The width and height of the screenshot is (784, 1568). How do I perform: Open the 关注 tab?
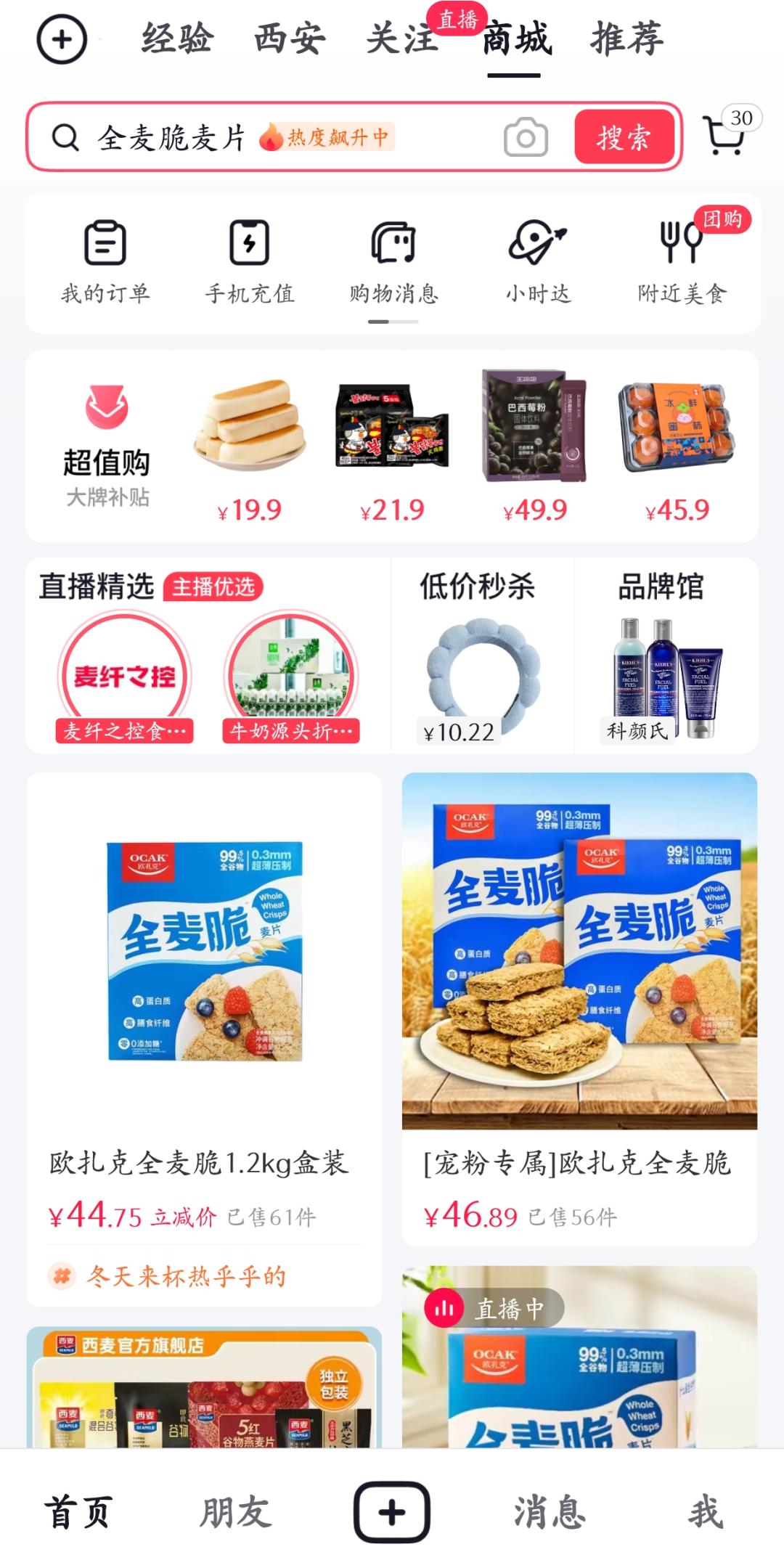(x=401, y=39)
